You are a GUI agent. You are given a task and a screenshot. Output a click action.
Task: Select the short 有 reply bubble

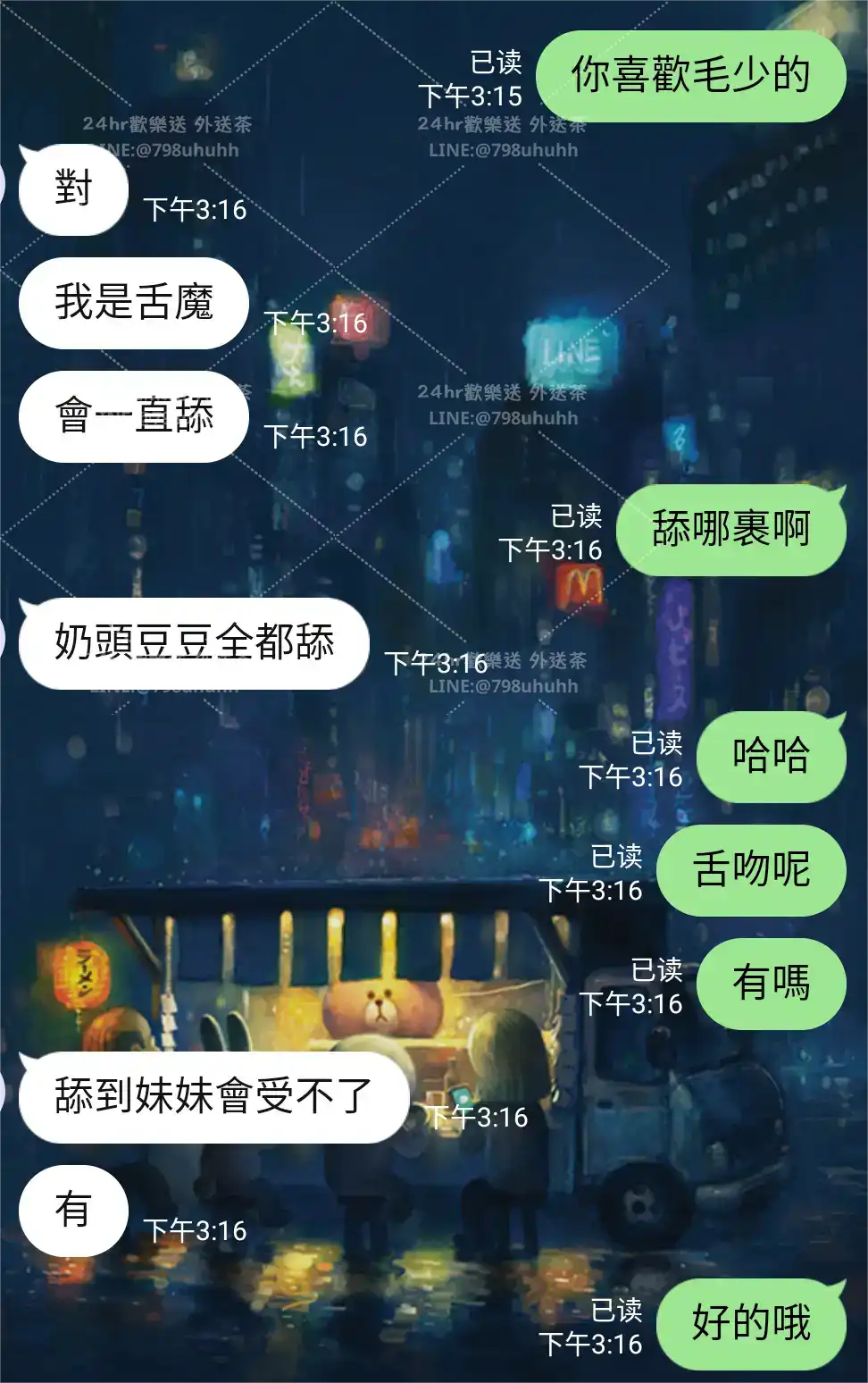[x=75, y=1211]
